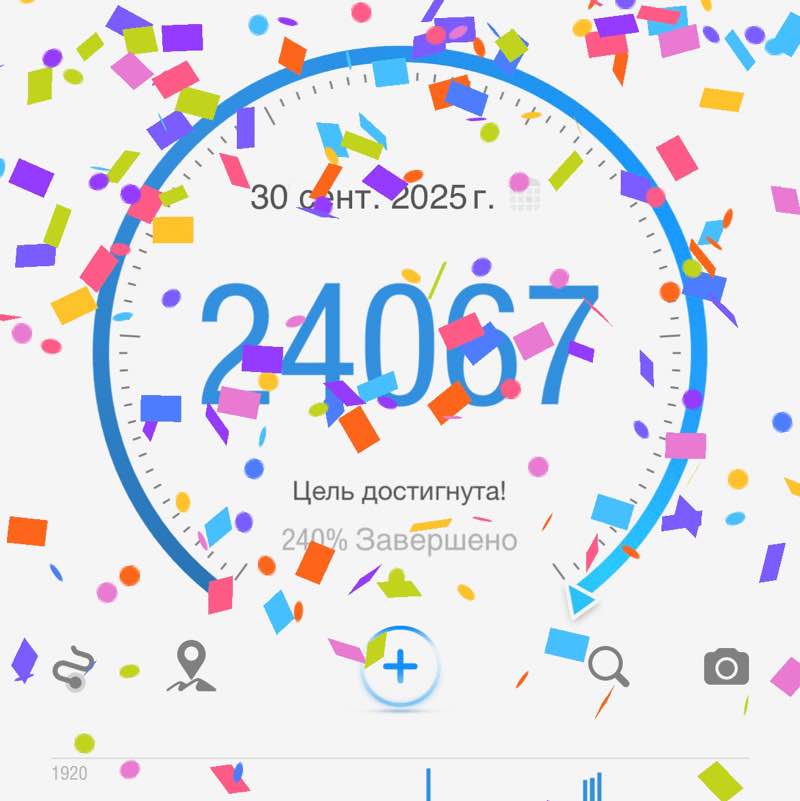Select the 240% Завершено progress text

pos(404,540)
